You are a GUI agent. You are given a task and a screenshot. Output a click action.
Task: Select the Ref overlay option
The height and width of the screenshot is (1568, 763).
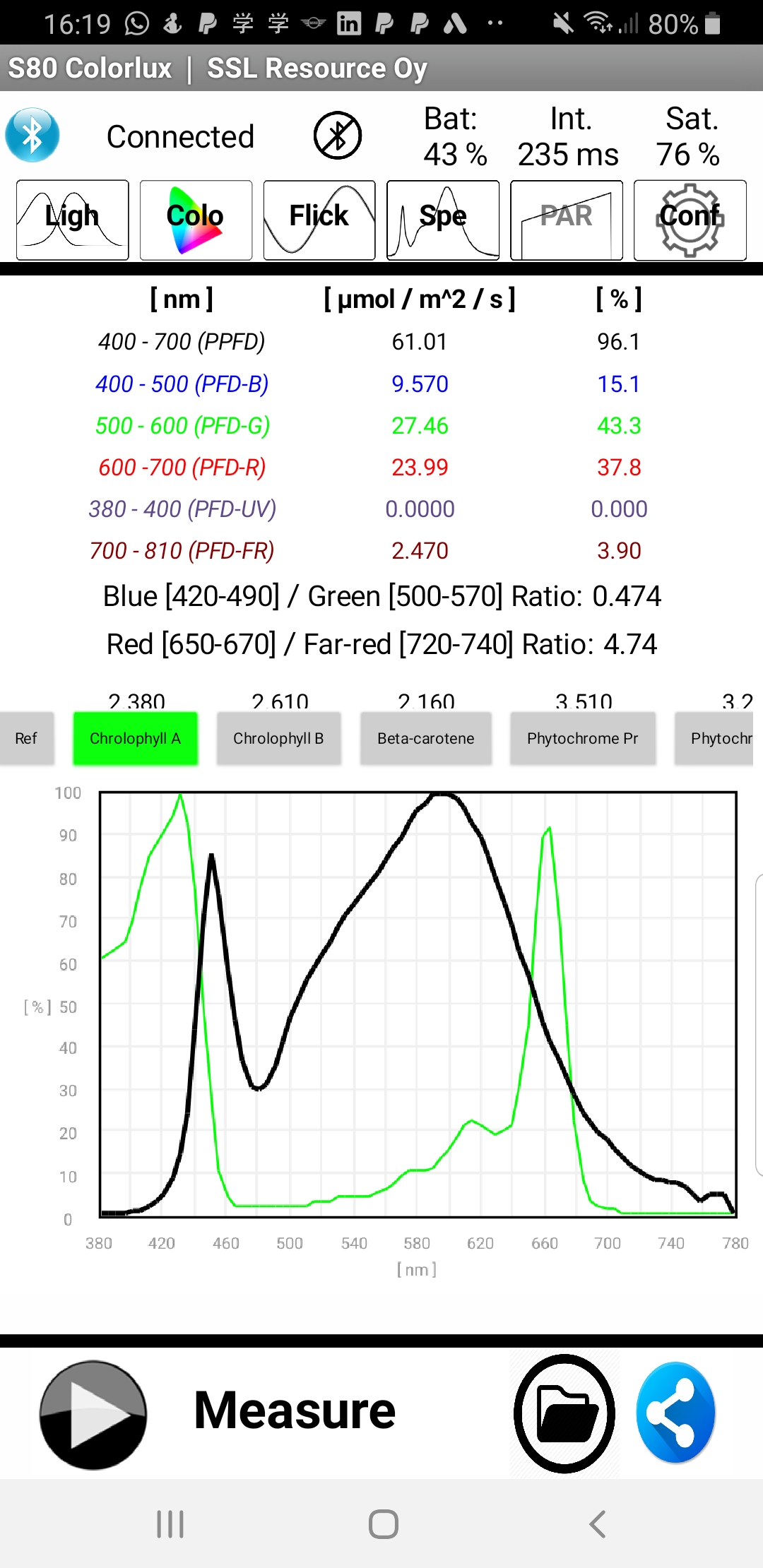tap(26, 737)
